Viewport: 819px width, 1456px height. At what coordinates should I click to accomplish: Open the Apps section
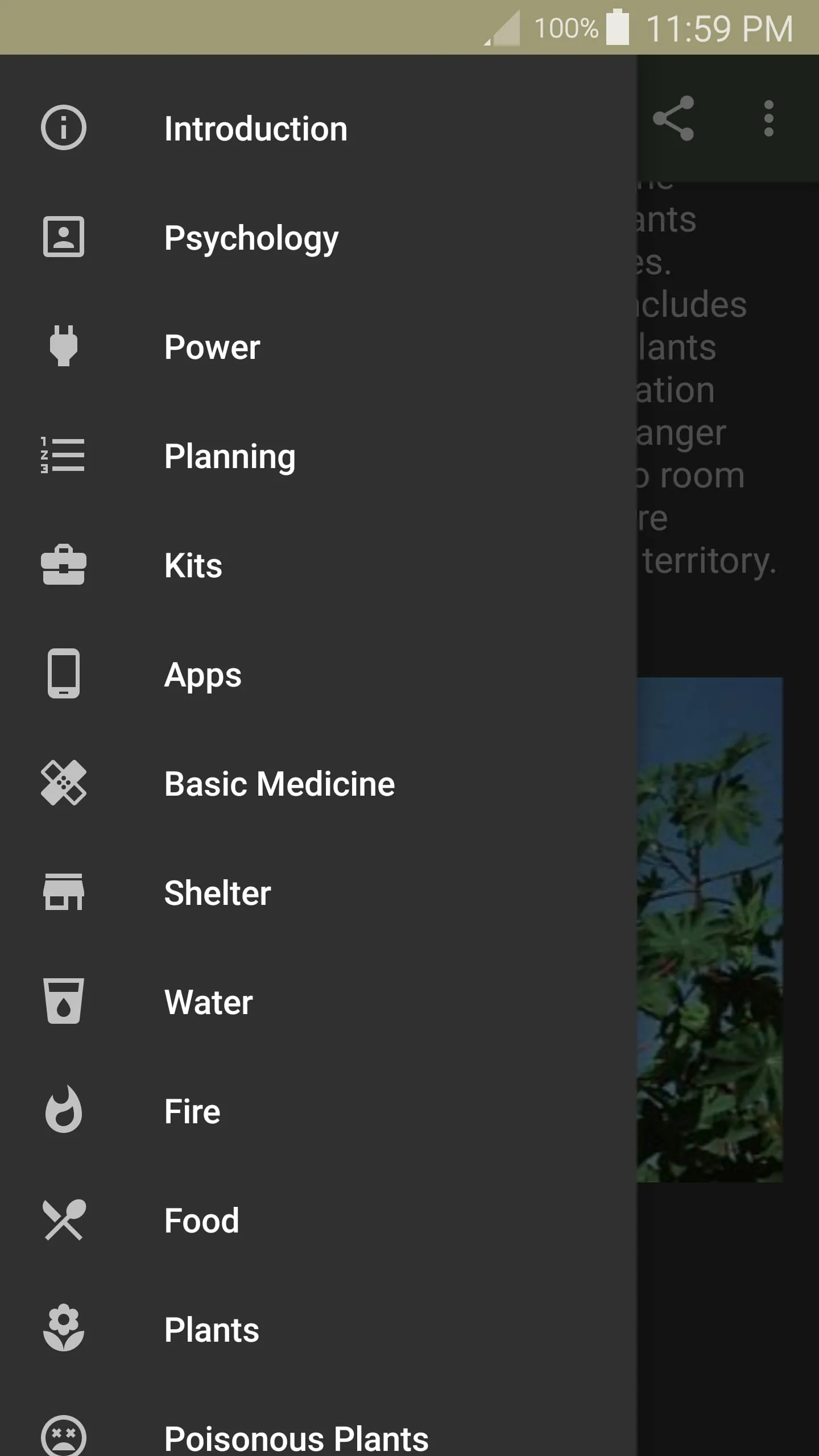pyautogui.click(x=203, y=675)
